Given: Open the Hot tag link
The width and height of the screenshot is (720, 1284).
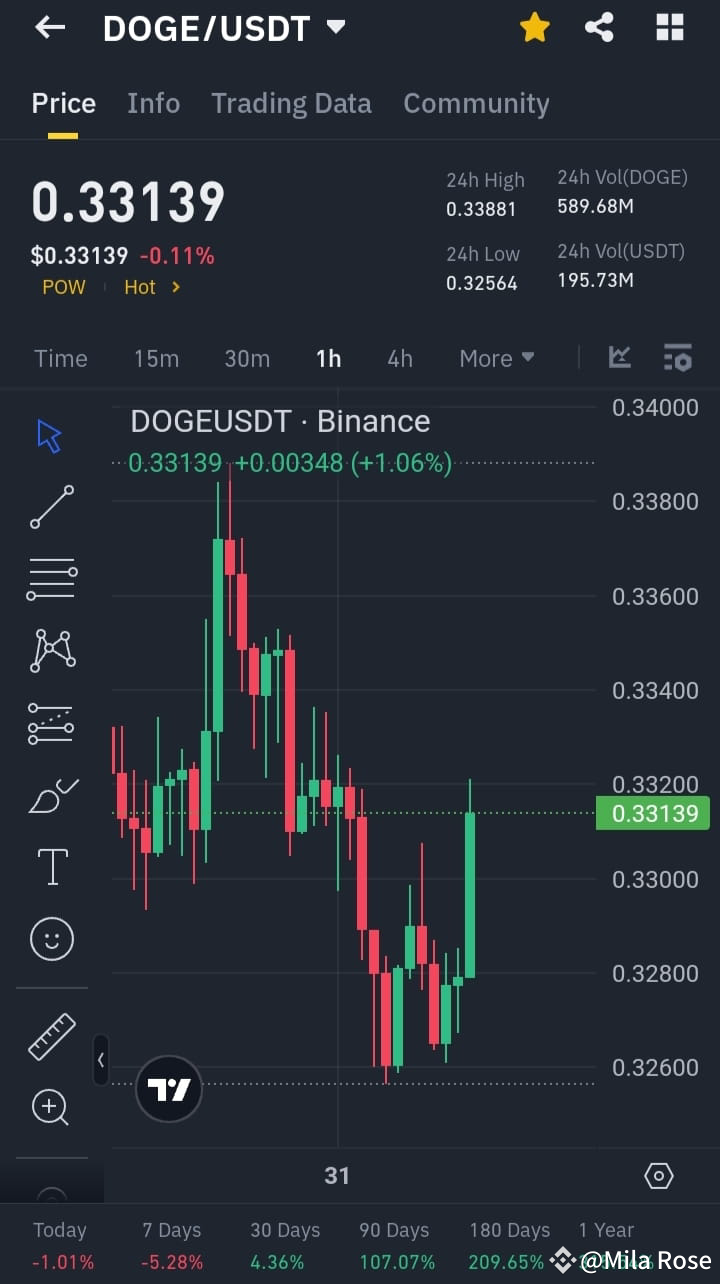Looking at the screenshot, I should 141,287.
